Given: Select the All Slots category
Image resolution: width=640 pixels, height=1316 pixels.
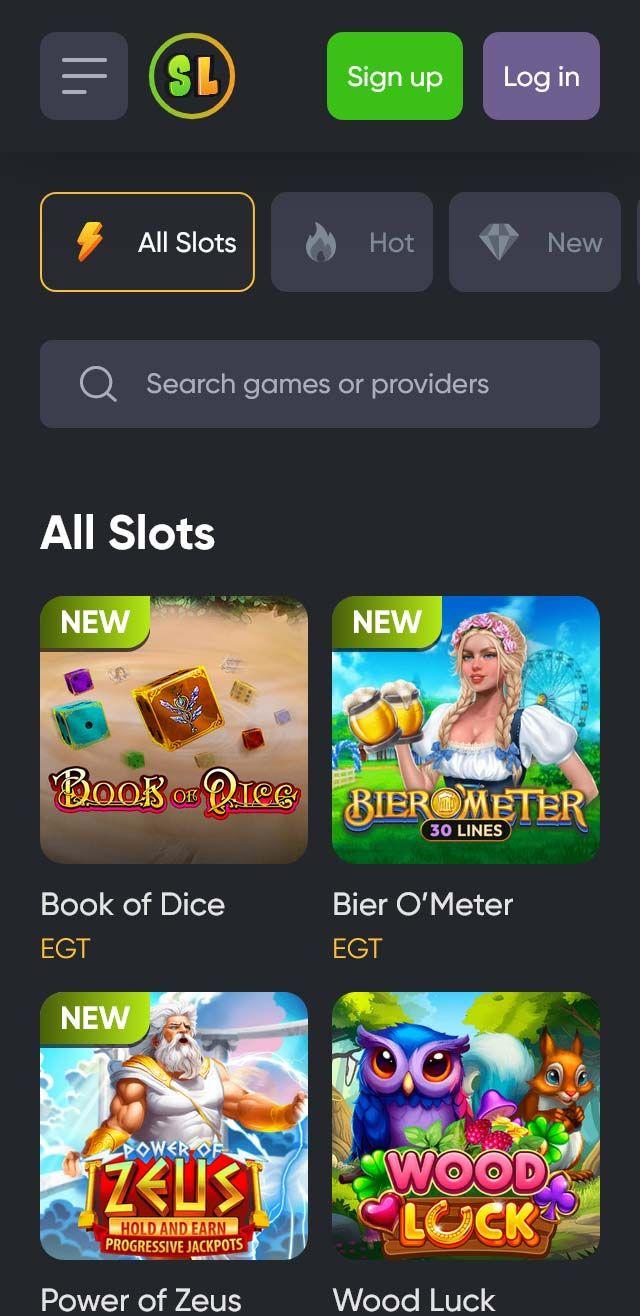Looking at the screenshot, I should point(147,242).
